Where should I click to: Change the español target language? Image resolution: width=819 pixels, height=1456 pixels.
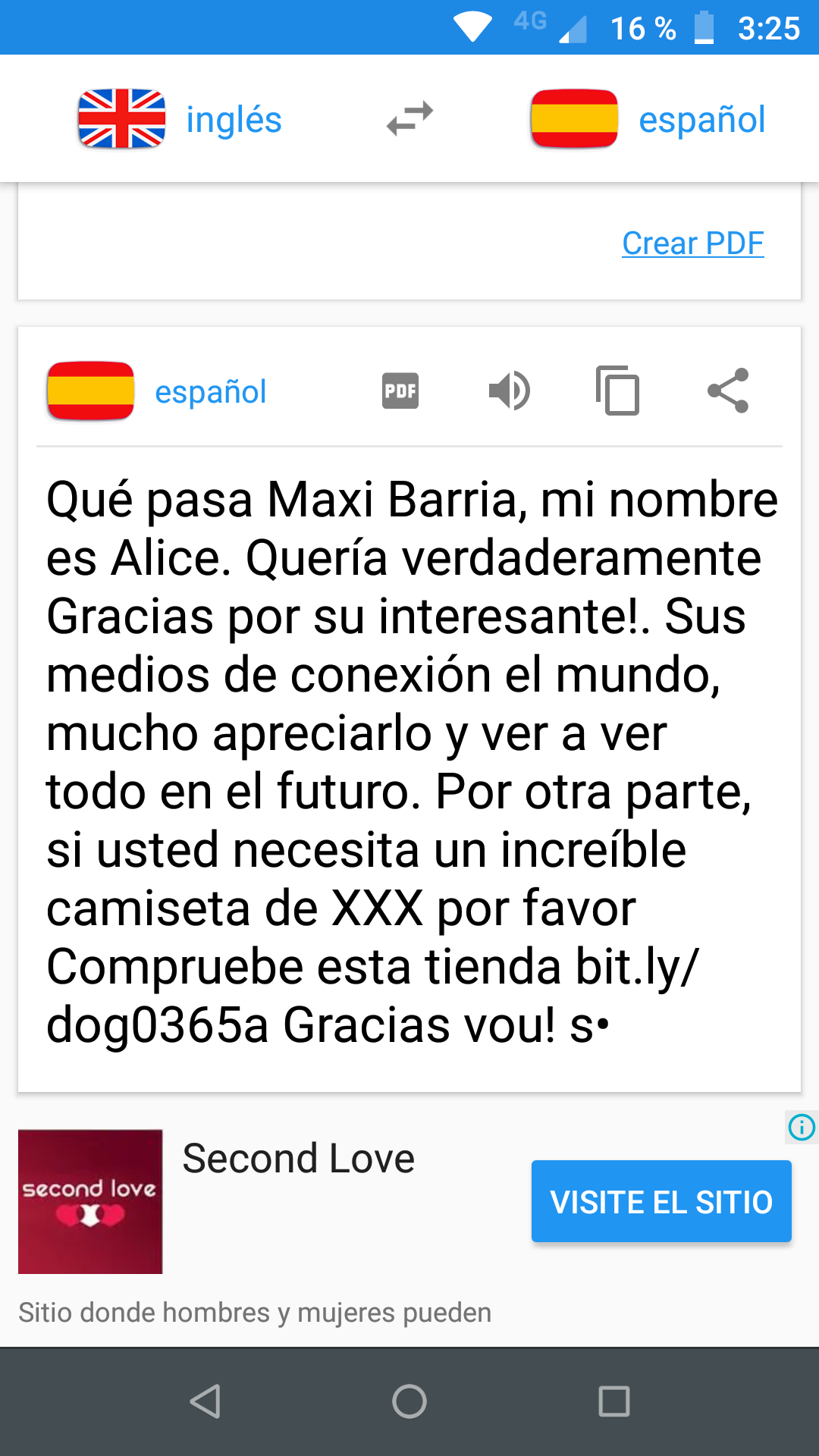pos(649,119)
